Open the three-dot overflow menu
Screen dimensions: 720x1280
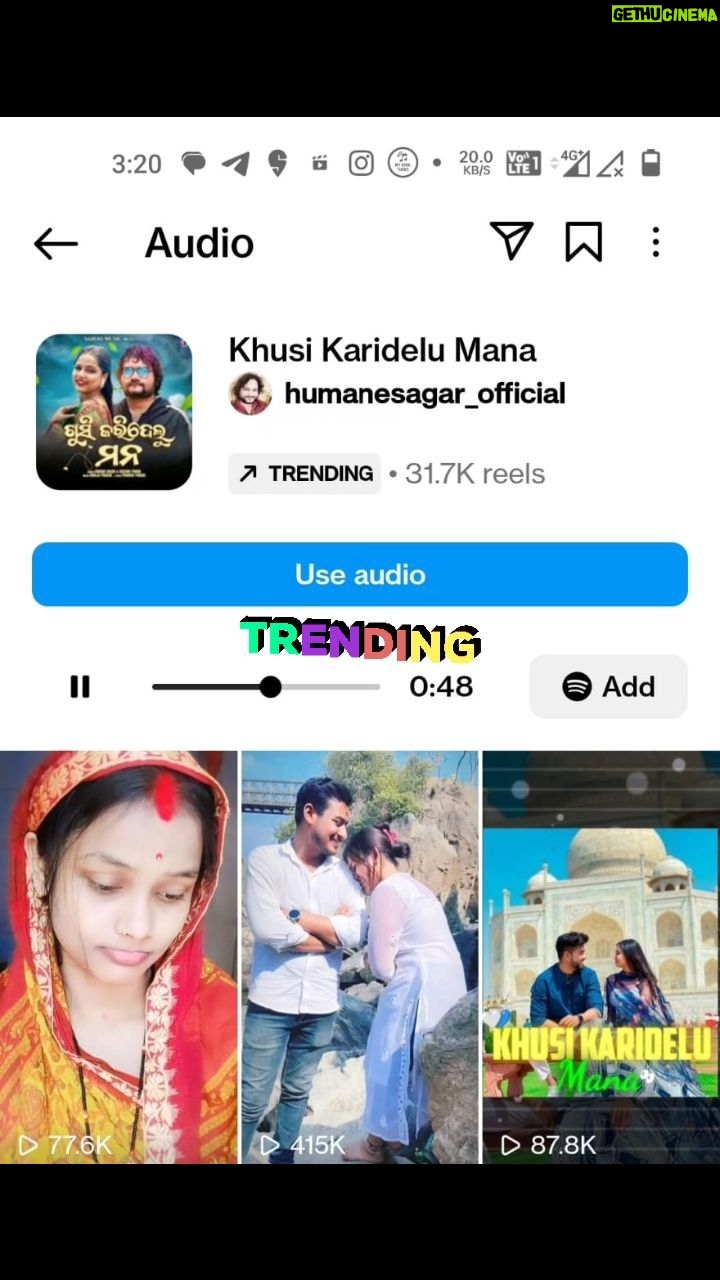pyautogui.click(x=655, y=242)
